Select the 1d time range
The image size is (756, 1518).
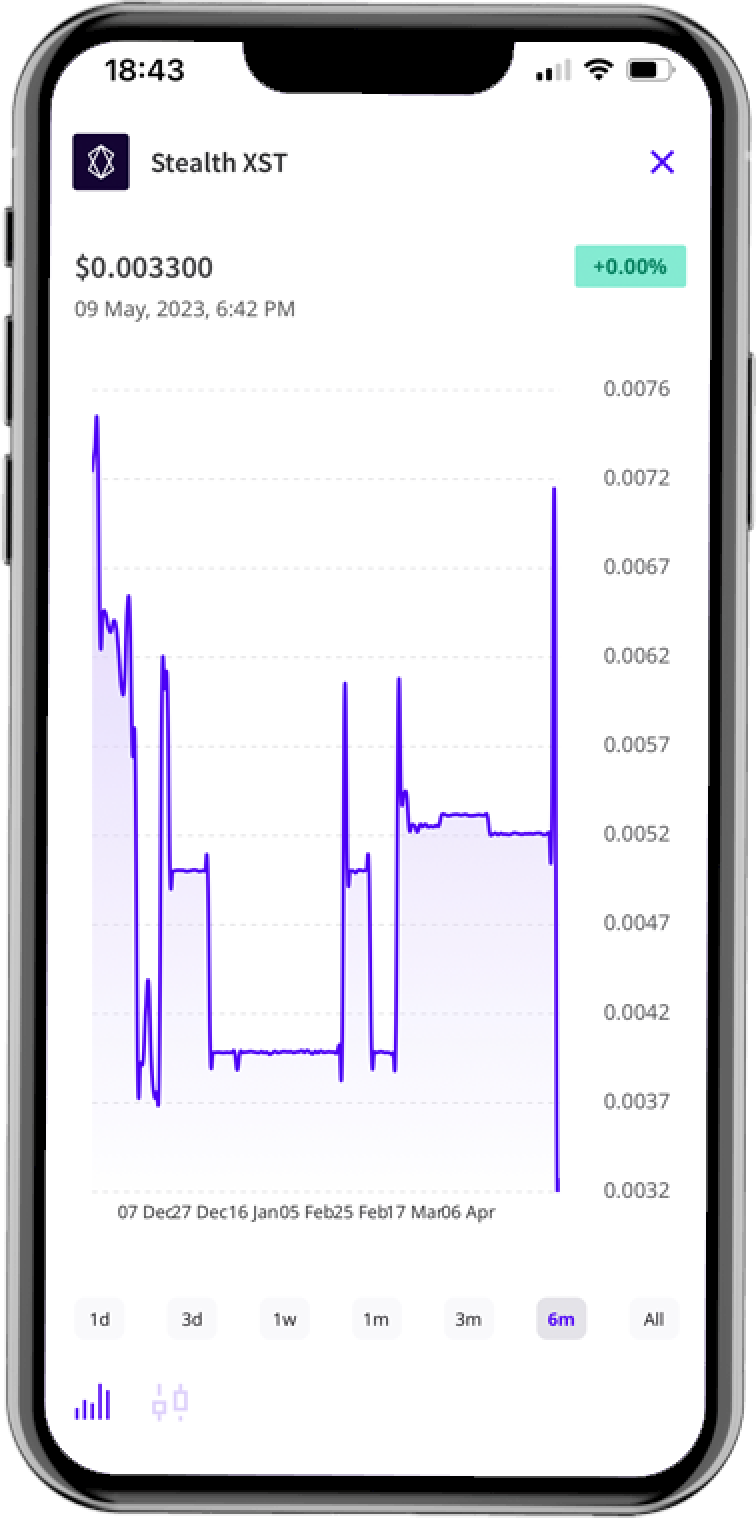click(99, 1319)
